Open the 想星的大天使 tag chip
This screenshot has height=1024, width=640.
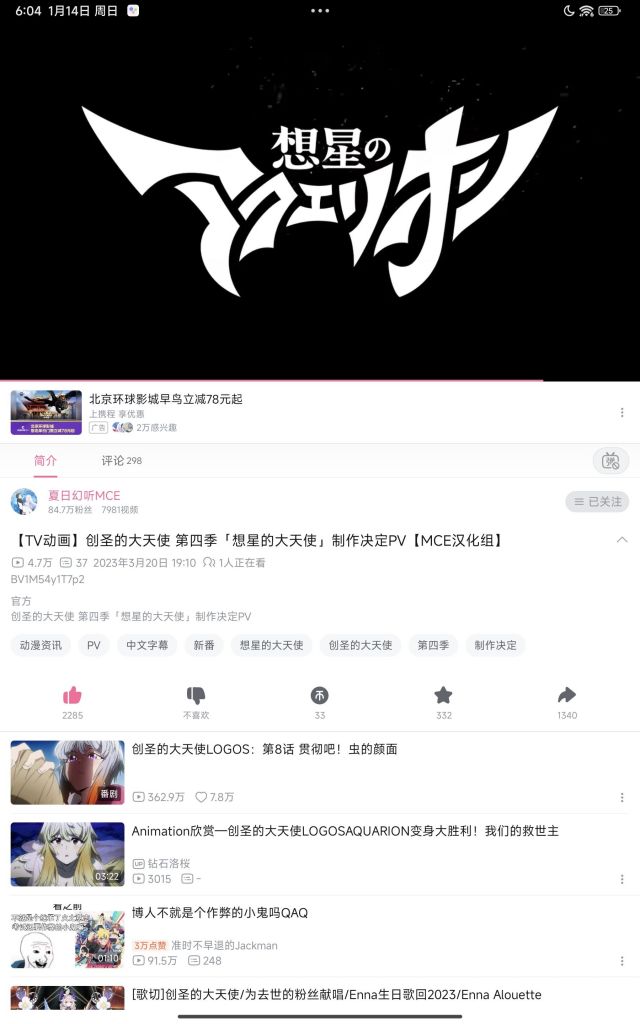pyautogui.click(x=271, y=645)
